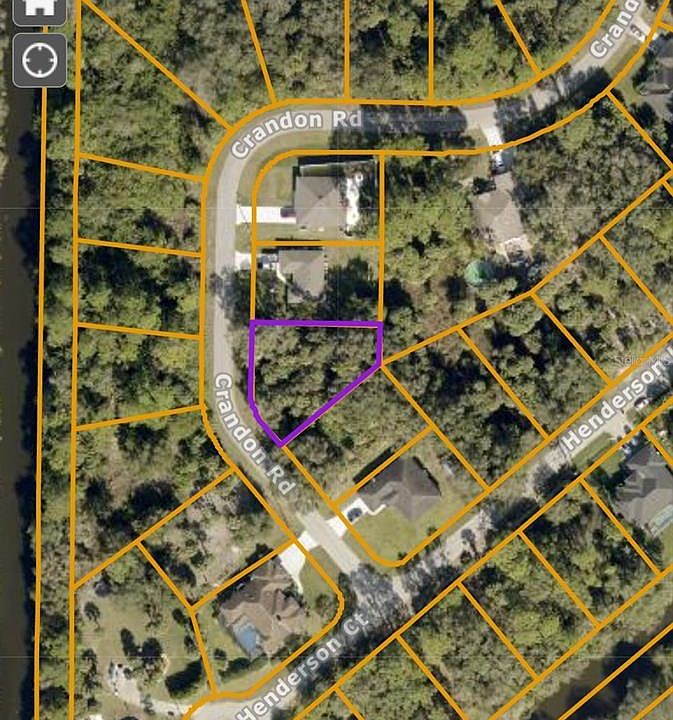
Task: Tap the locate-me target button
Action: point(39,61)
